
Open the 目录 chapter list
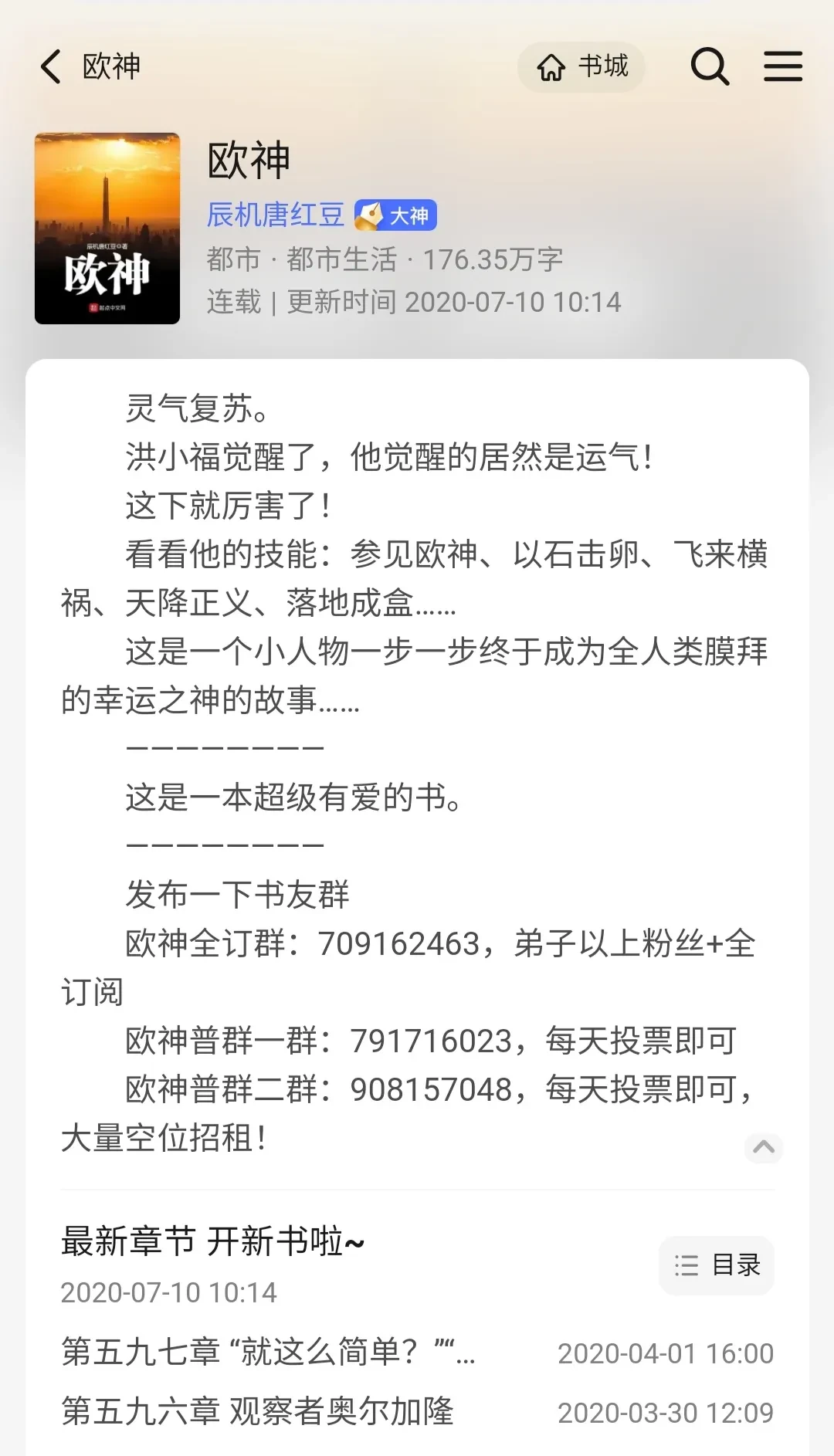(x=716, y=1265)
